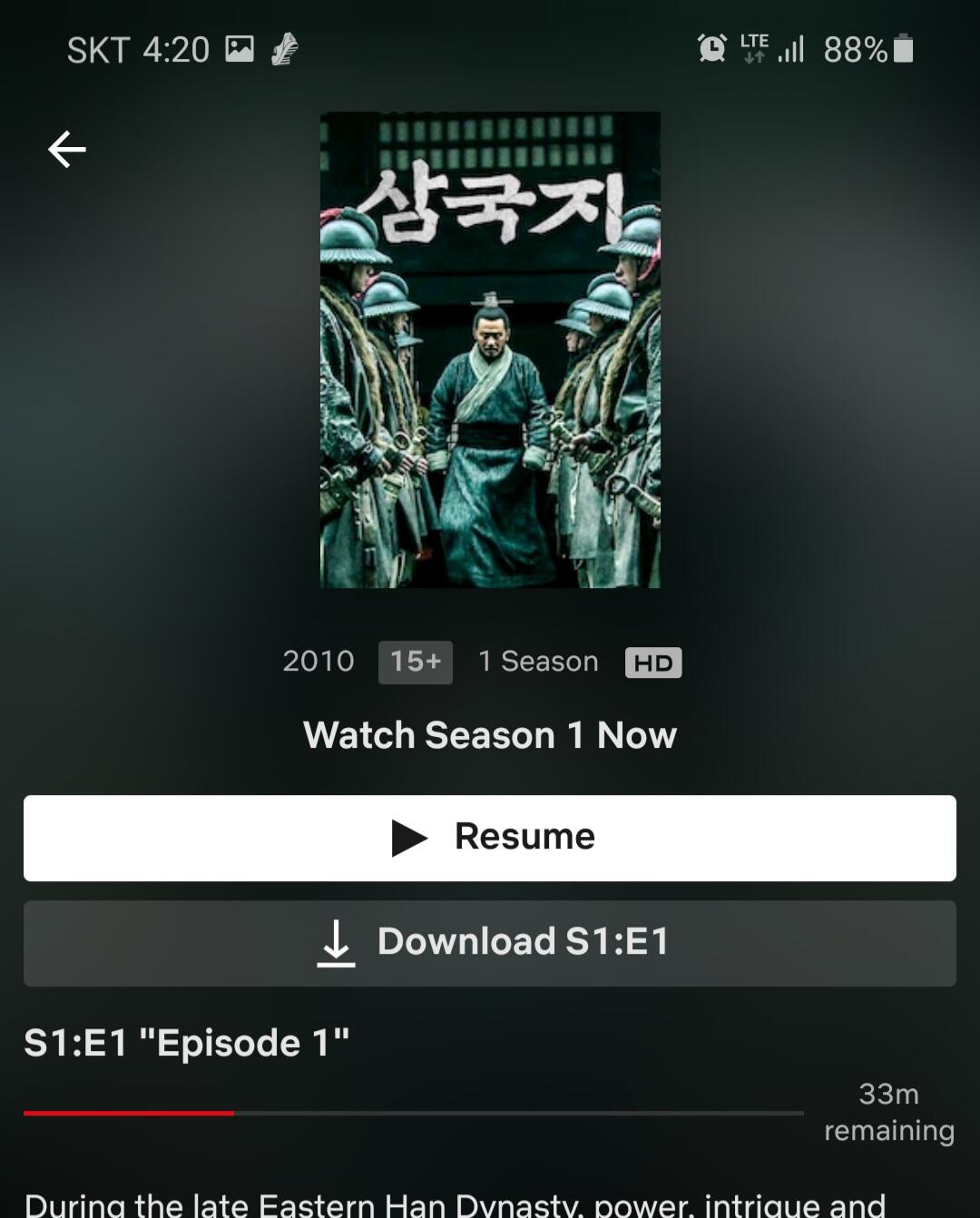Navigate back using the arrow icon
The image size is (980, 1218).
[66, 150]
